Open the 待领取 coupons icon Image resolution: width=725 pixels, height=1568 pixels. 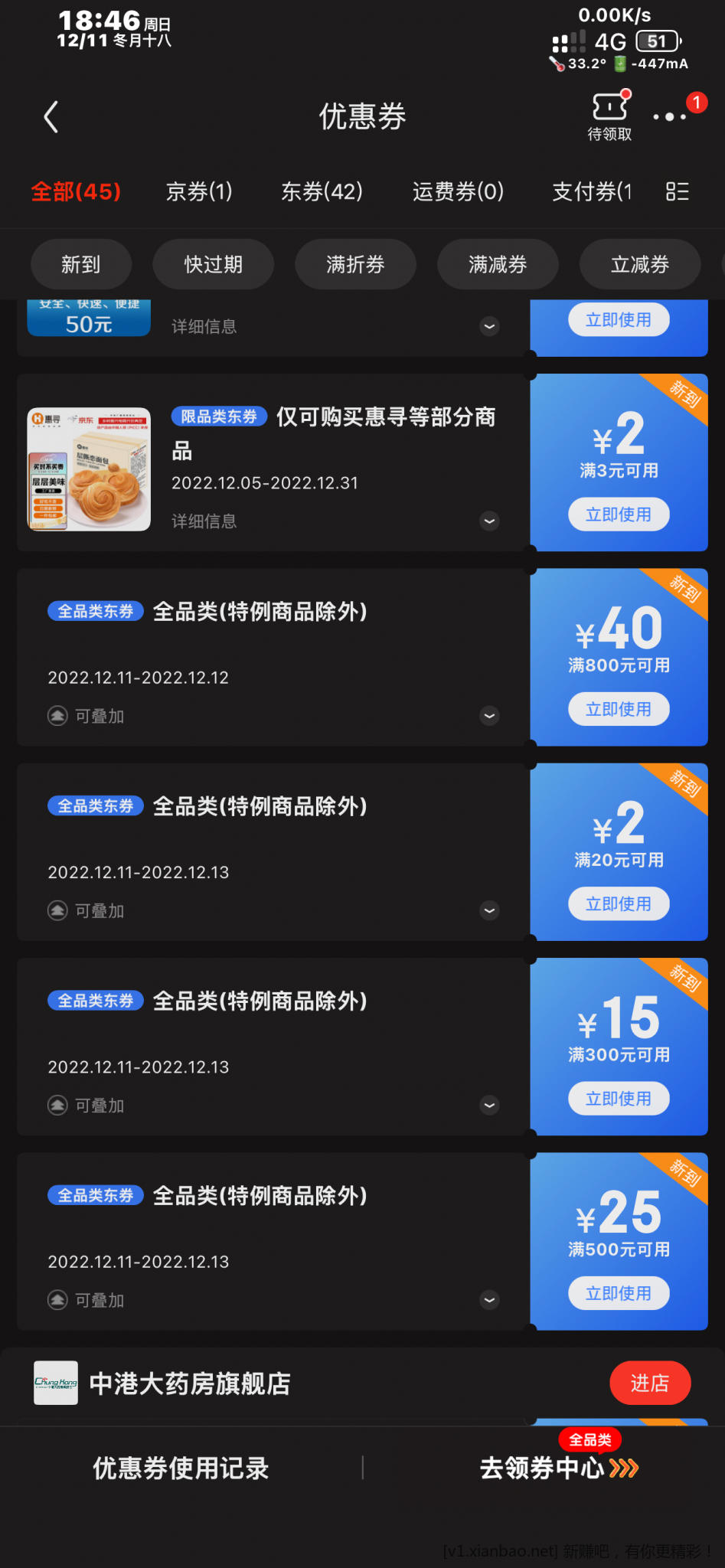[609, 116]
